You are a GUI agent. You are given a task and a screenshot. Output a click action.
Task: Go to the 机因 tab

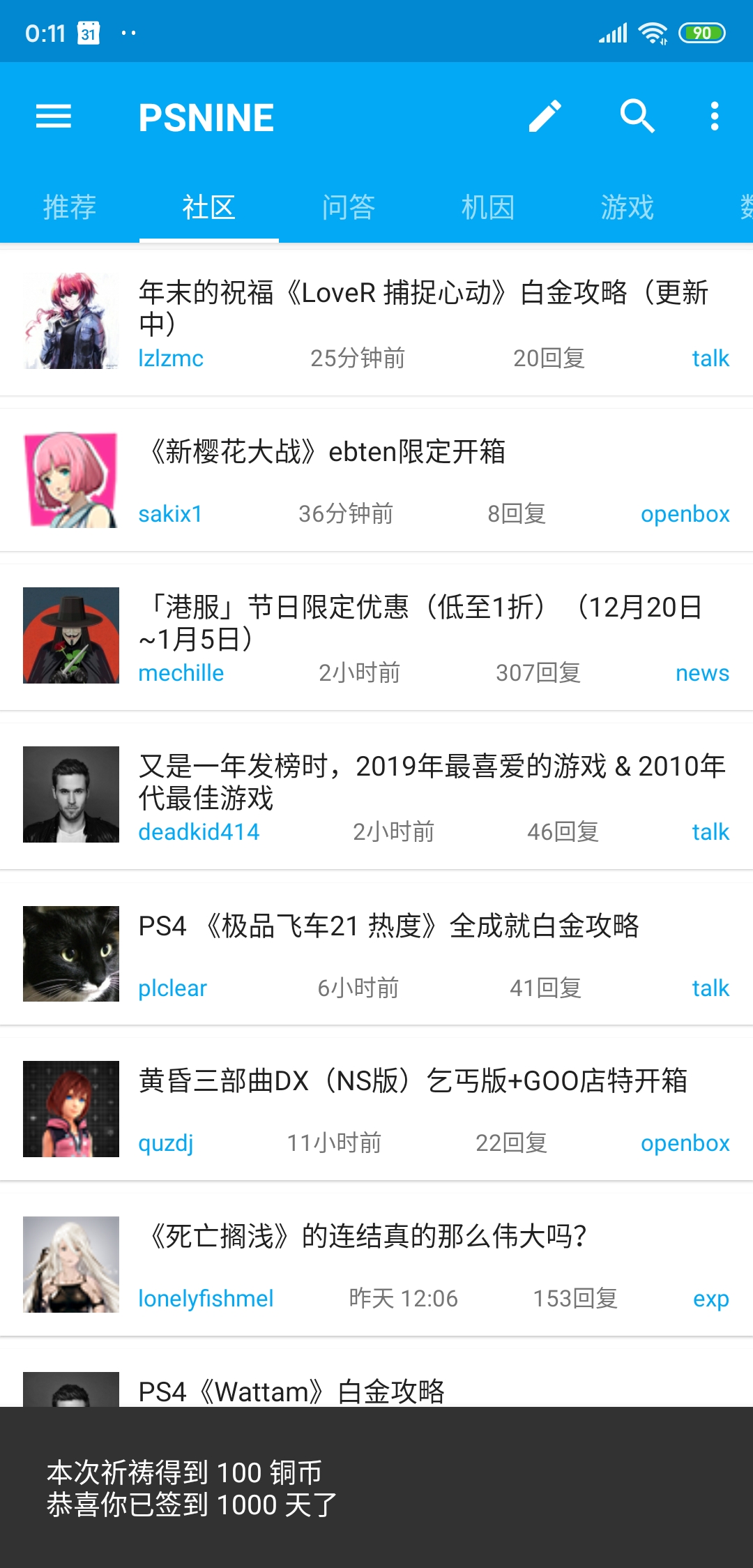[488, 208]
